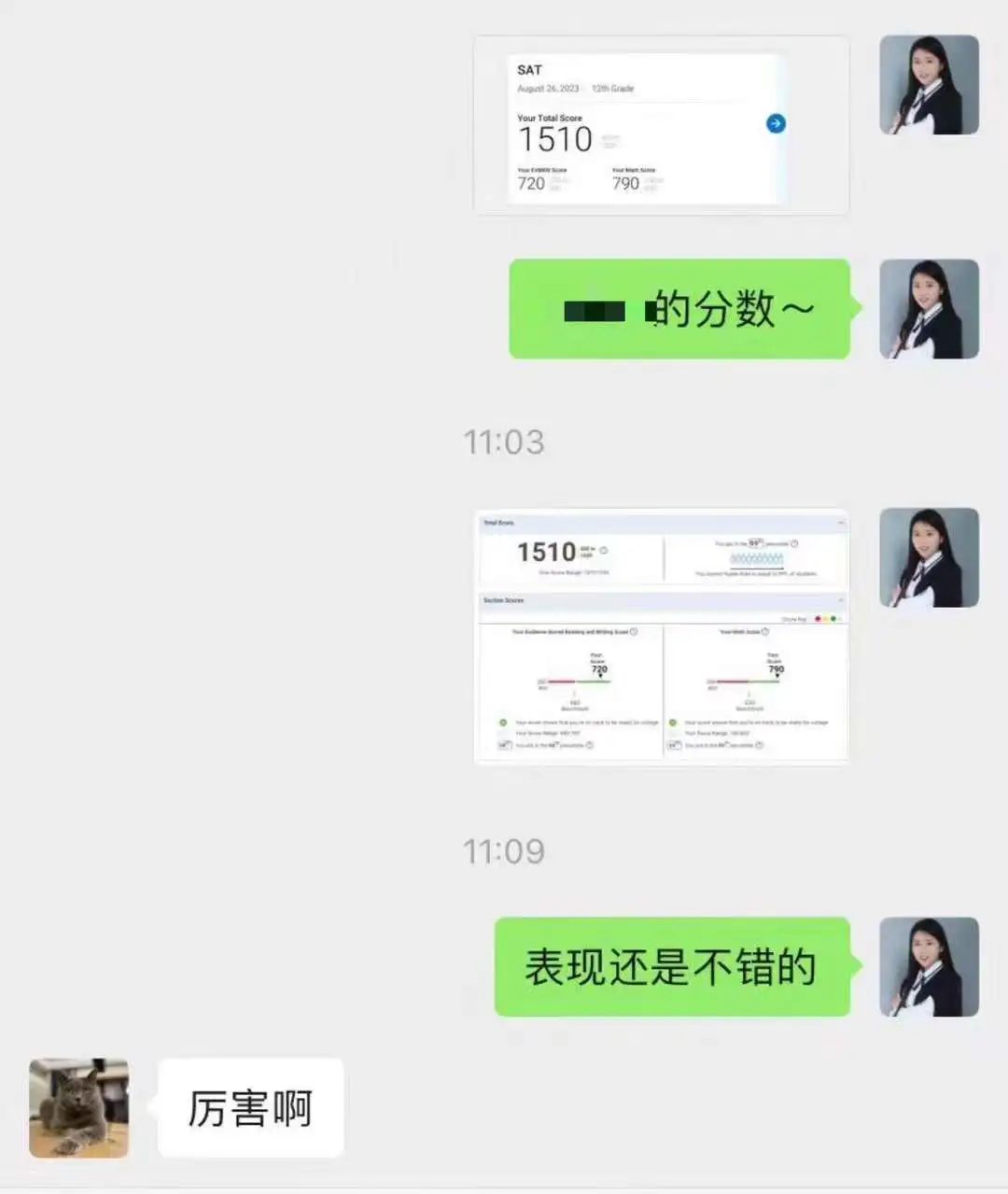Screen dimensions: 1008x1194
Task: Open the cat avatar's profile
Action: 79,1108
